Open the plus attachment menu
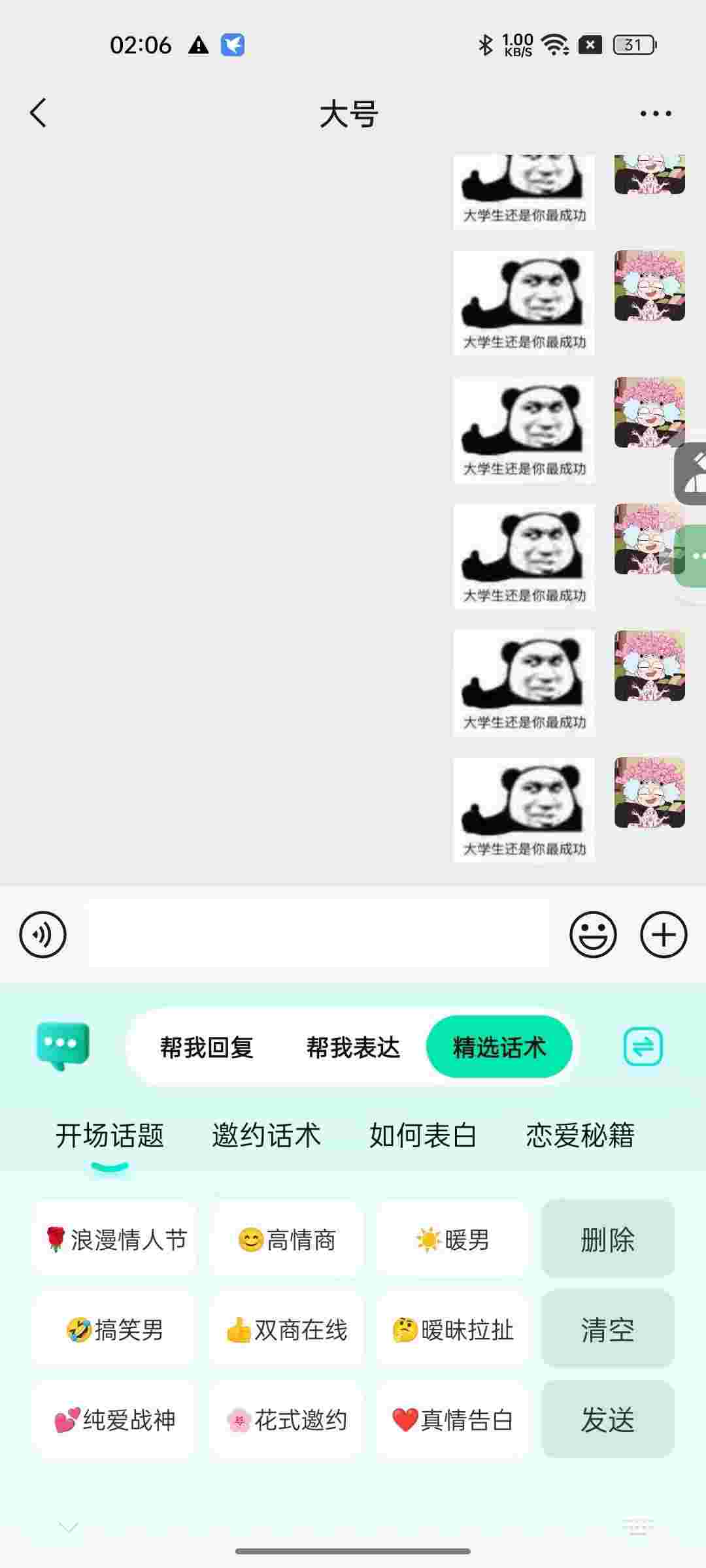Viewport: 706px width, 1568px height. 664,934
